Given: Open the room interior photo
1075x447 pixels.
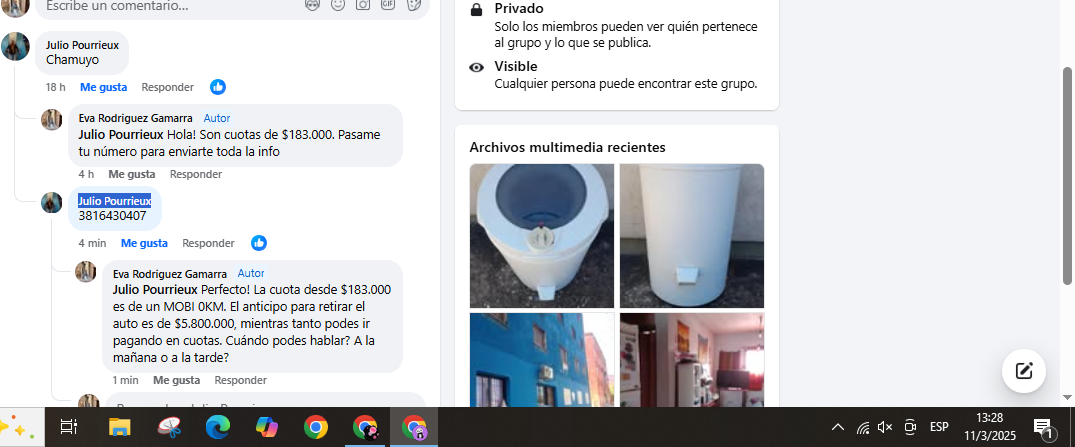Looking at the screenshot, I should click(691, 360).
